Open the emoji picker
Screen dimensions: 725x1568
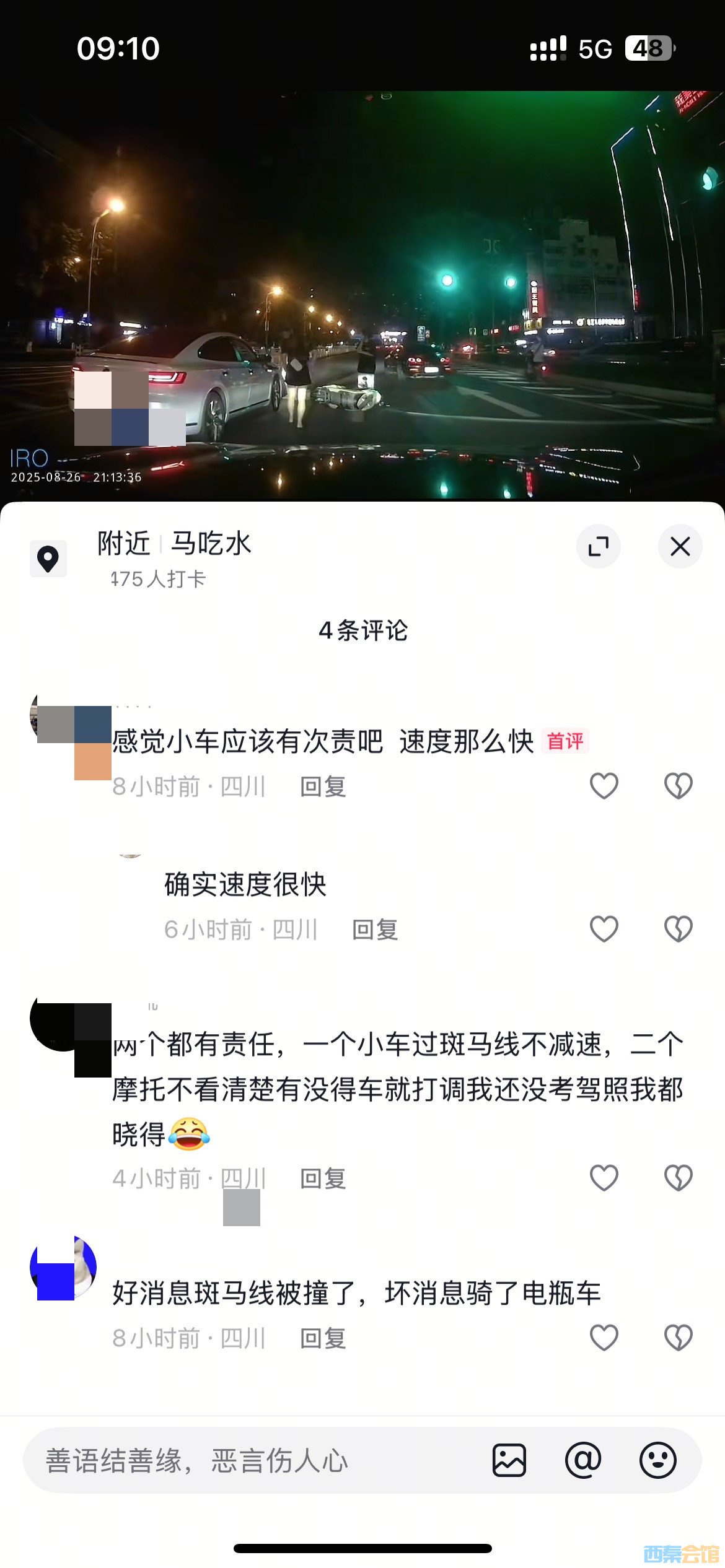657,1460
